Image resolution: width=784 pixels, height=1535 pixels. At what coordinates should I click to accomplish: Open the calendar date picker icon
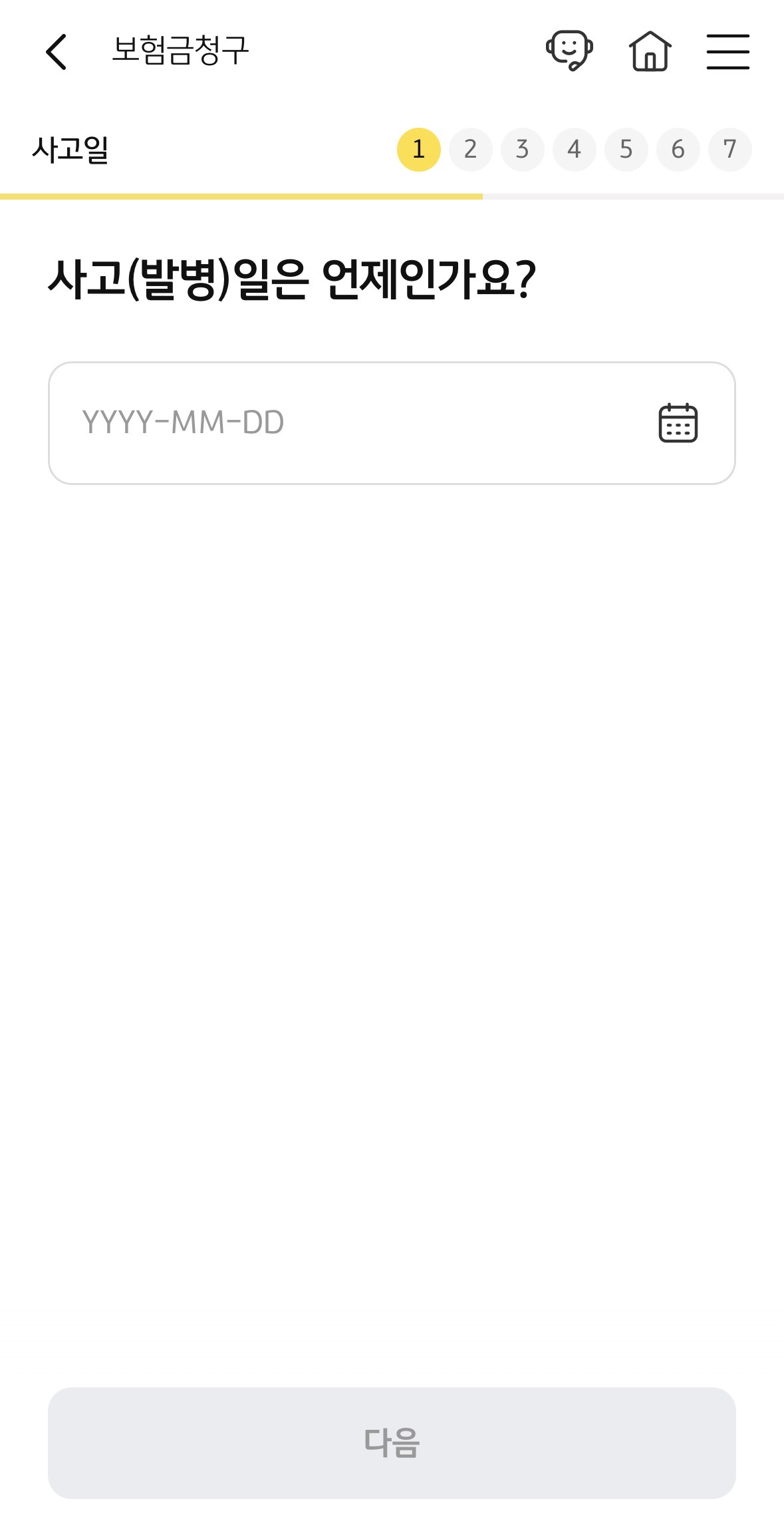coord(678,423)
